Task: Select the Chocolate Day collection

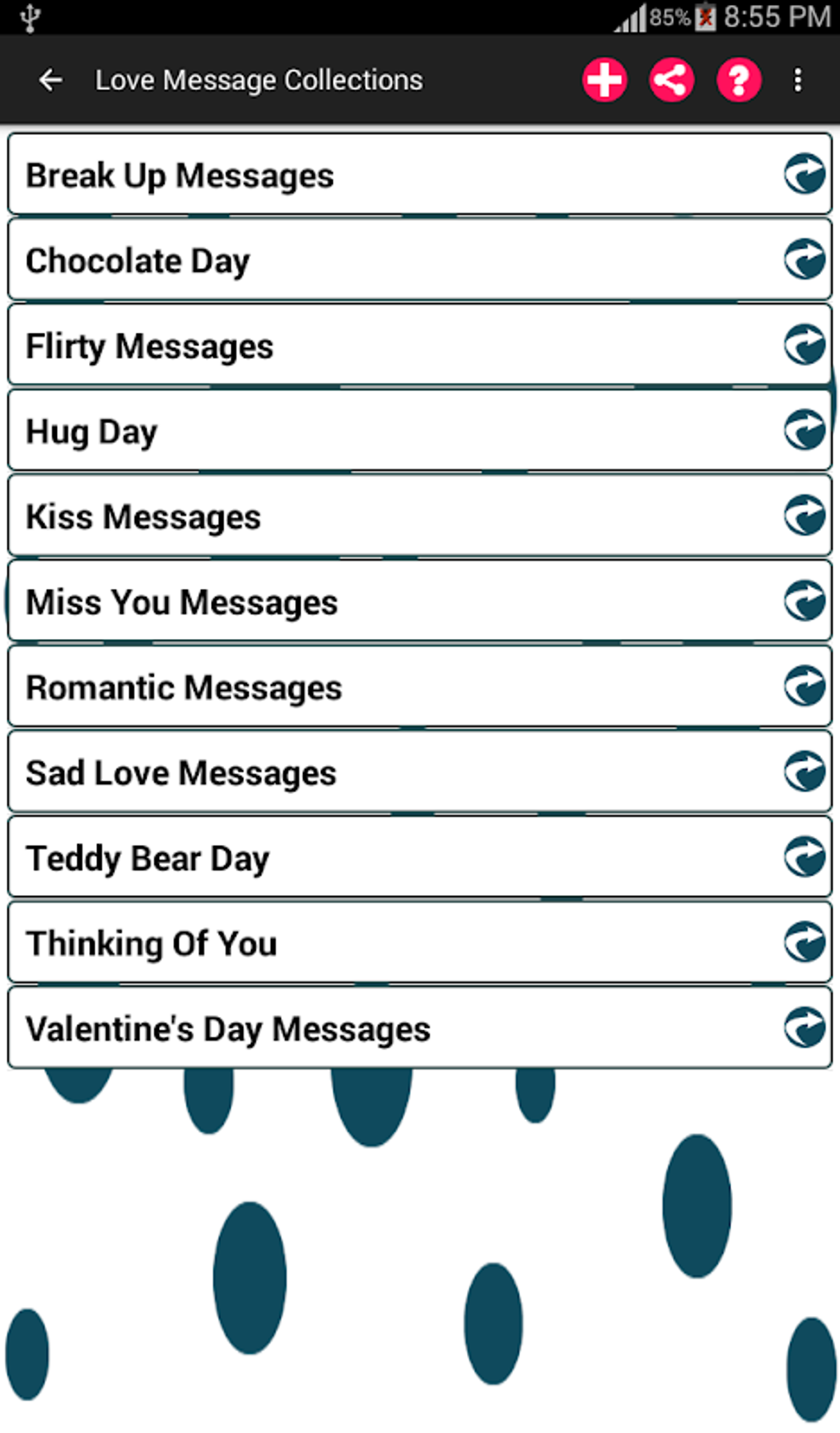Action: tap(419, 260)
